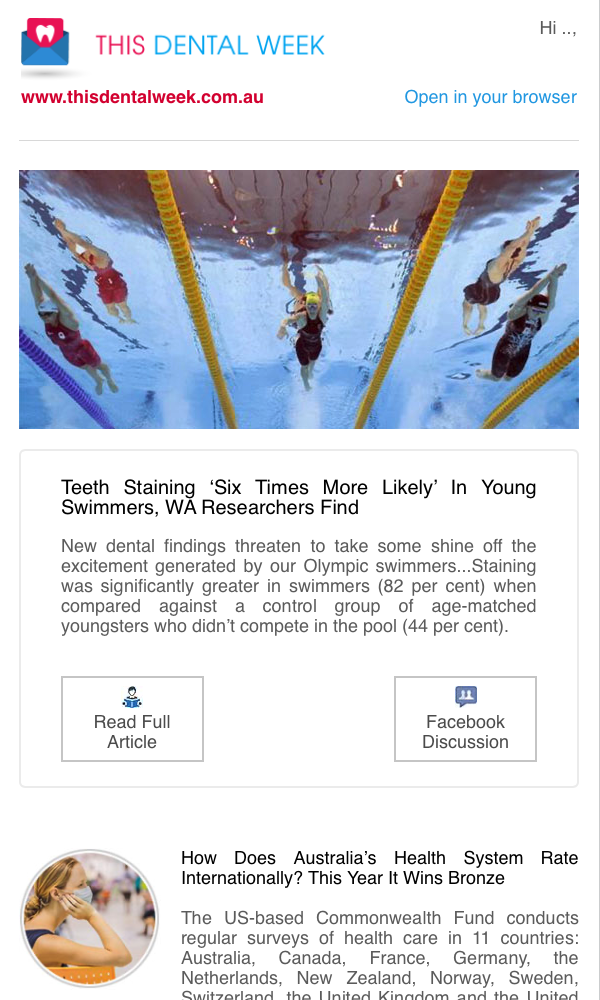This screenshot has height=1000, width=600.
Task: Tap the Read Full Article button
Action: pos(132,719)
